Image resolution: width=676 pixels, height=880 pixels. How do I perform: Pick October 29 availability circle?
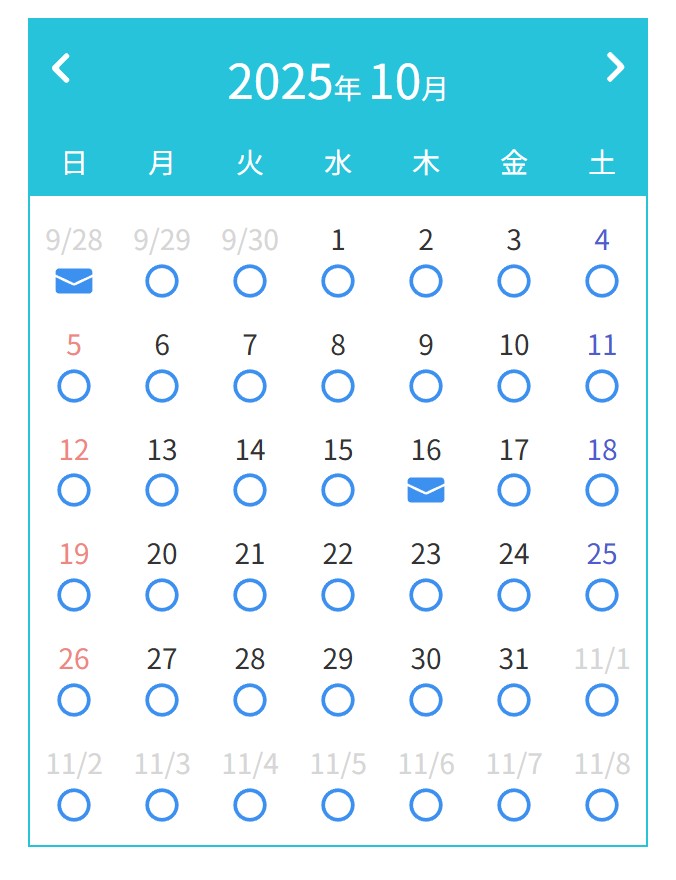click(338, 700)
